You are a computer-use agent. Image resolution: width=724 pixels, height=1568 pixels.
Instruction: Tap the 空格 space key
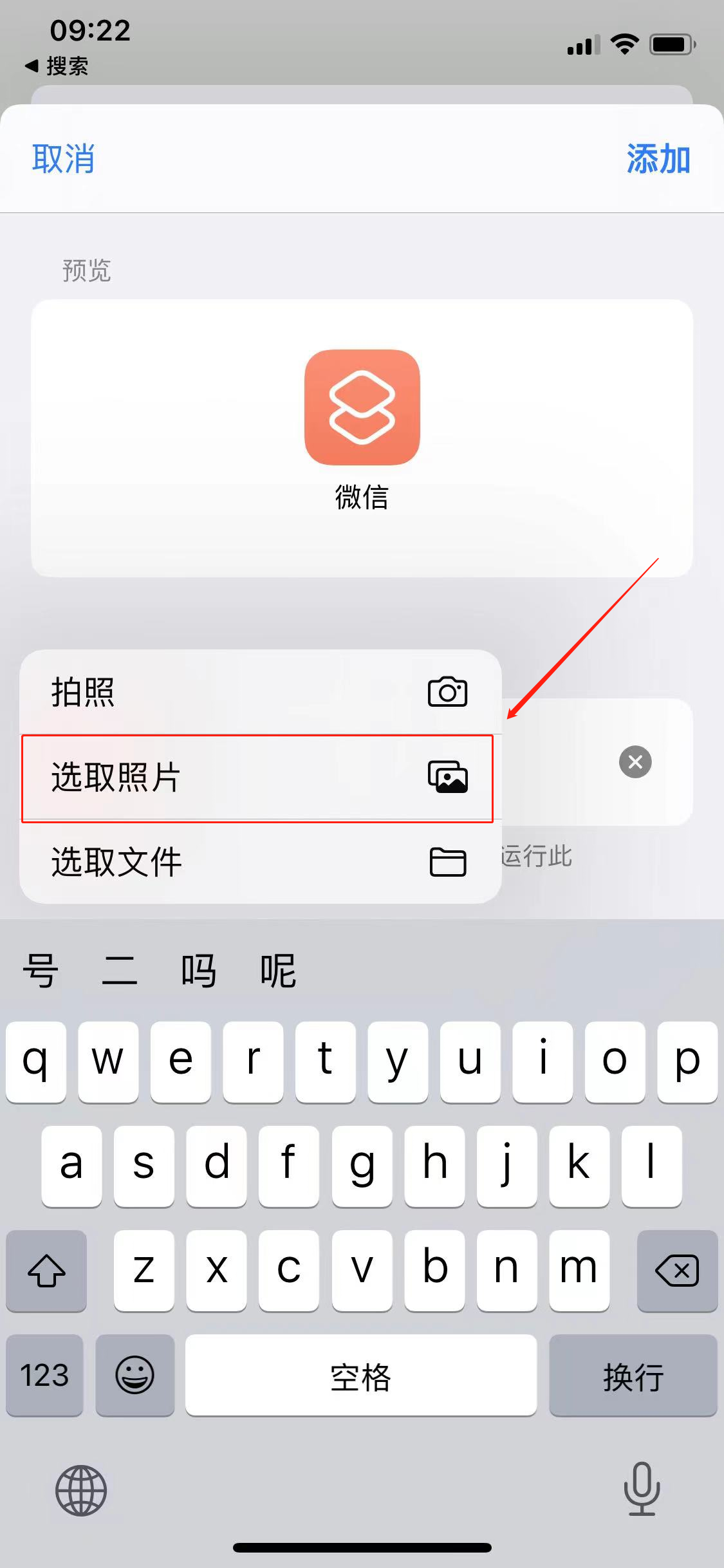[360, 1376]
